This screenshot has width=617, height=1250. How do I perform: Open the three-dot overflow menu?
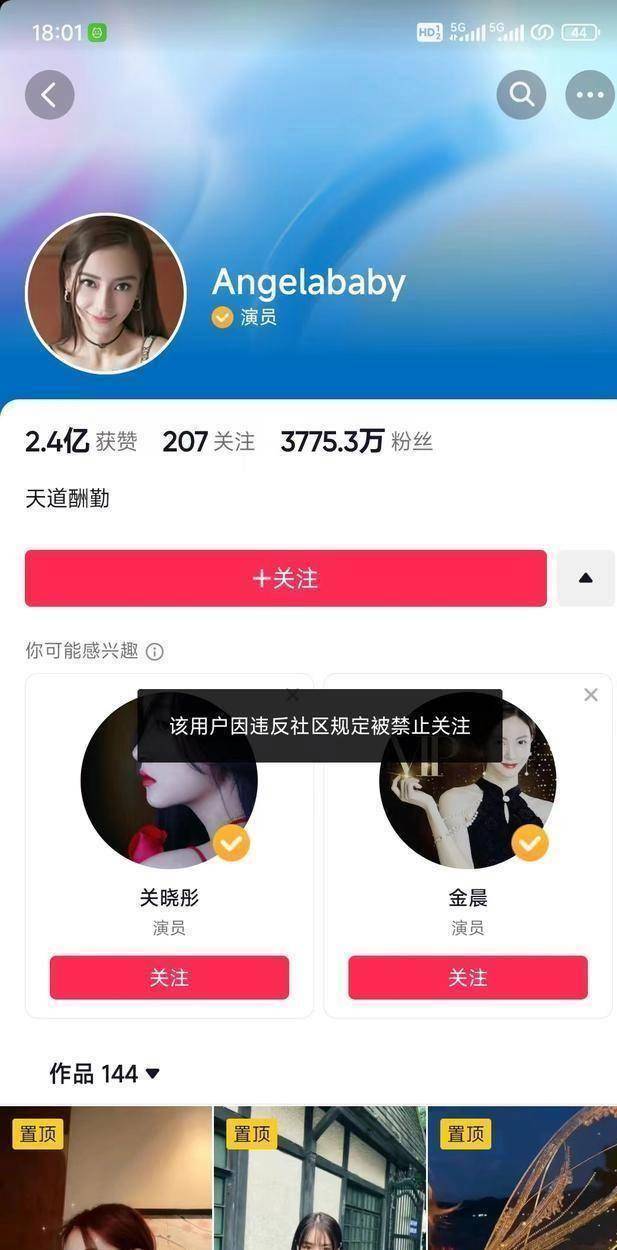pos(590,95)
